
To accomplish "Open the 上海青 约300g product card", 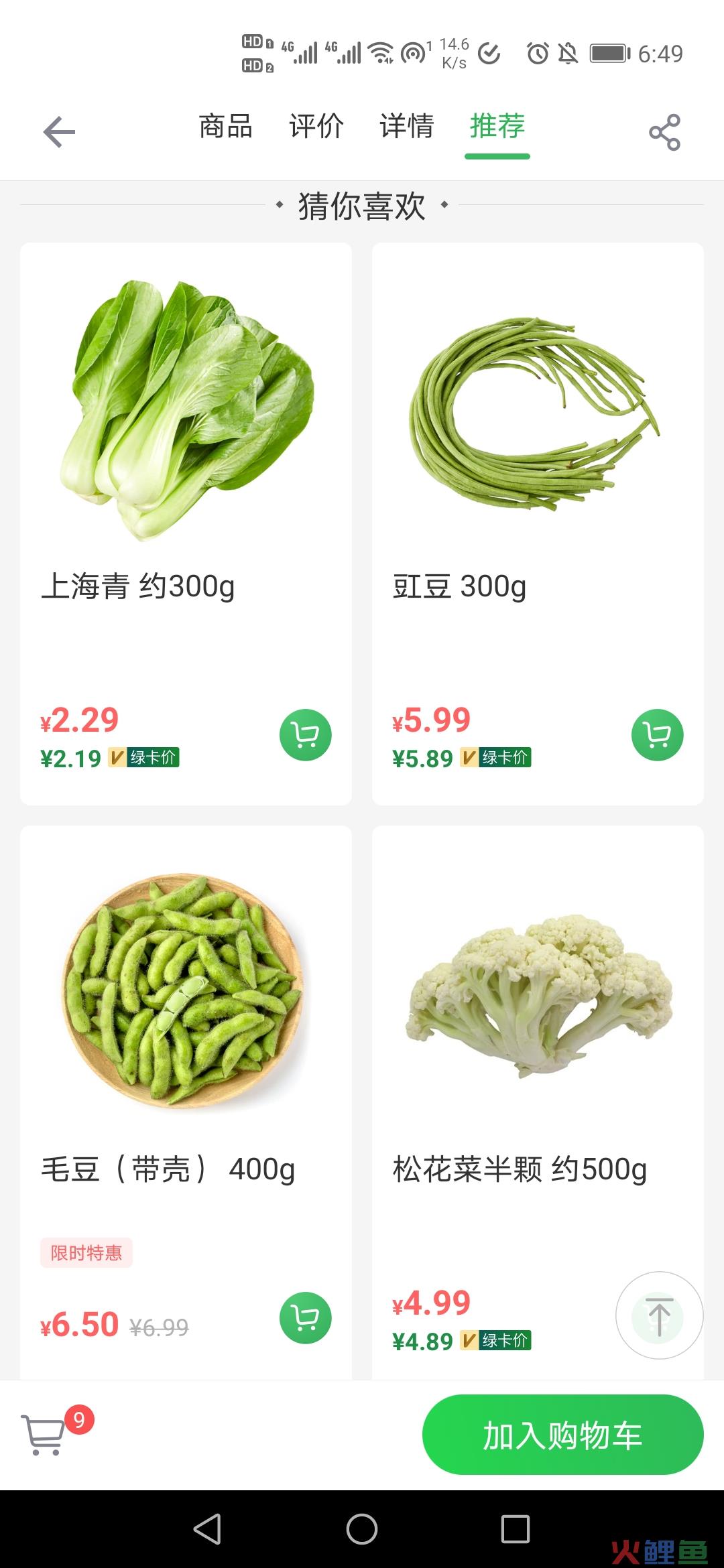I will 186,524.
